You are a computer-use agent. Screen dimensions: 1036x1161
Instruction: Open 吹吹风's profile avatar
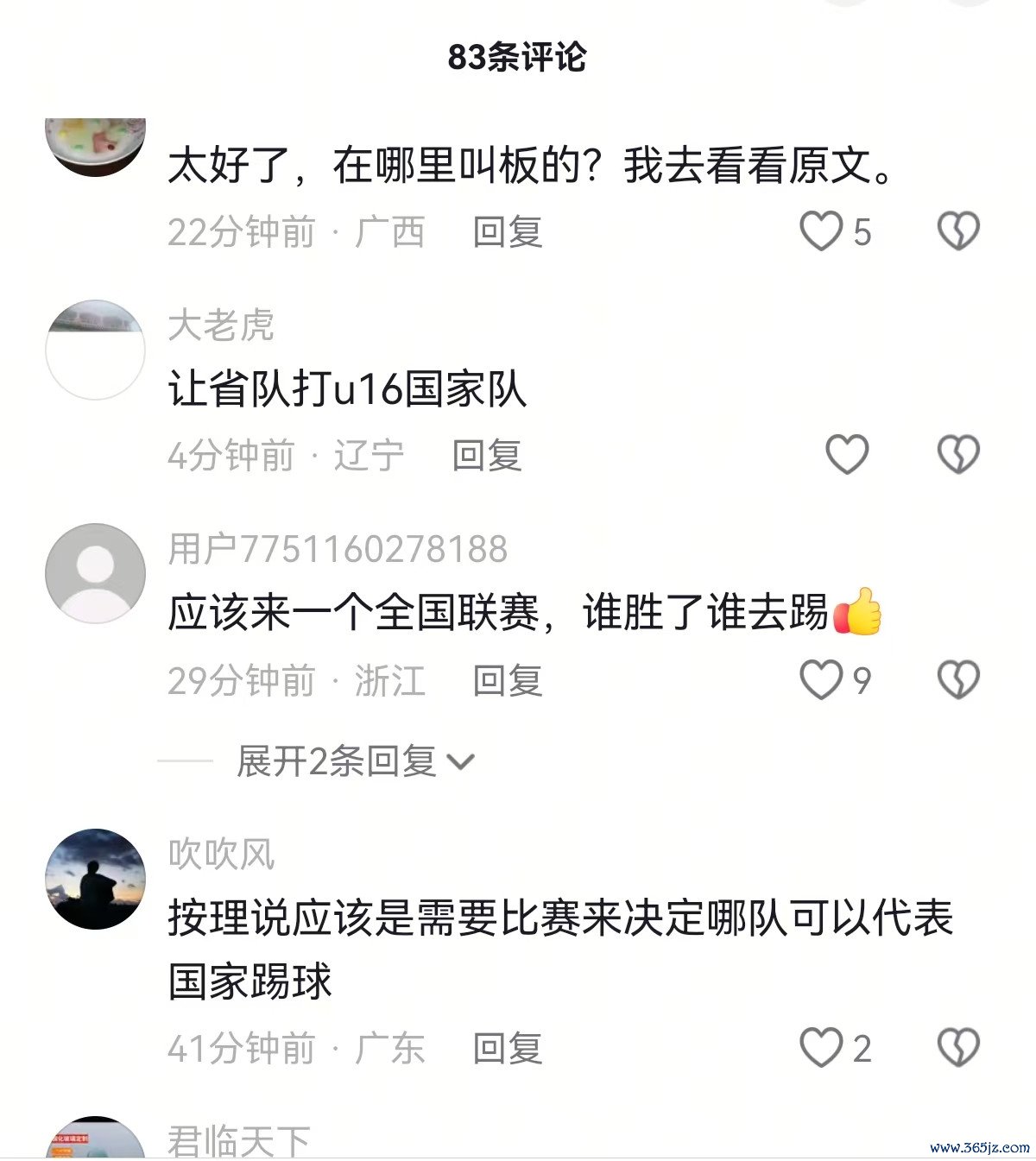point(95,879)
